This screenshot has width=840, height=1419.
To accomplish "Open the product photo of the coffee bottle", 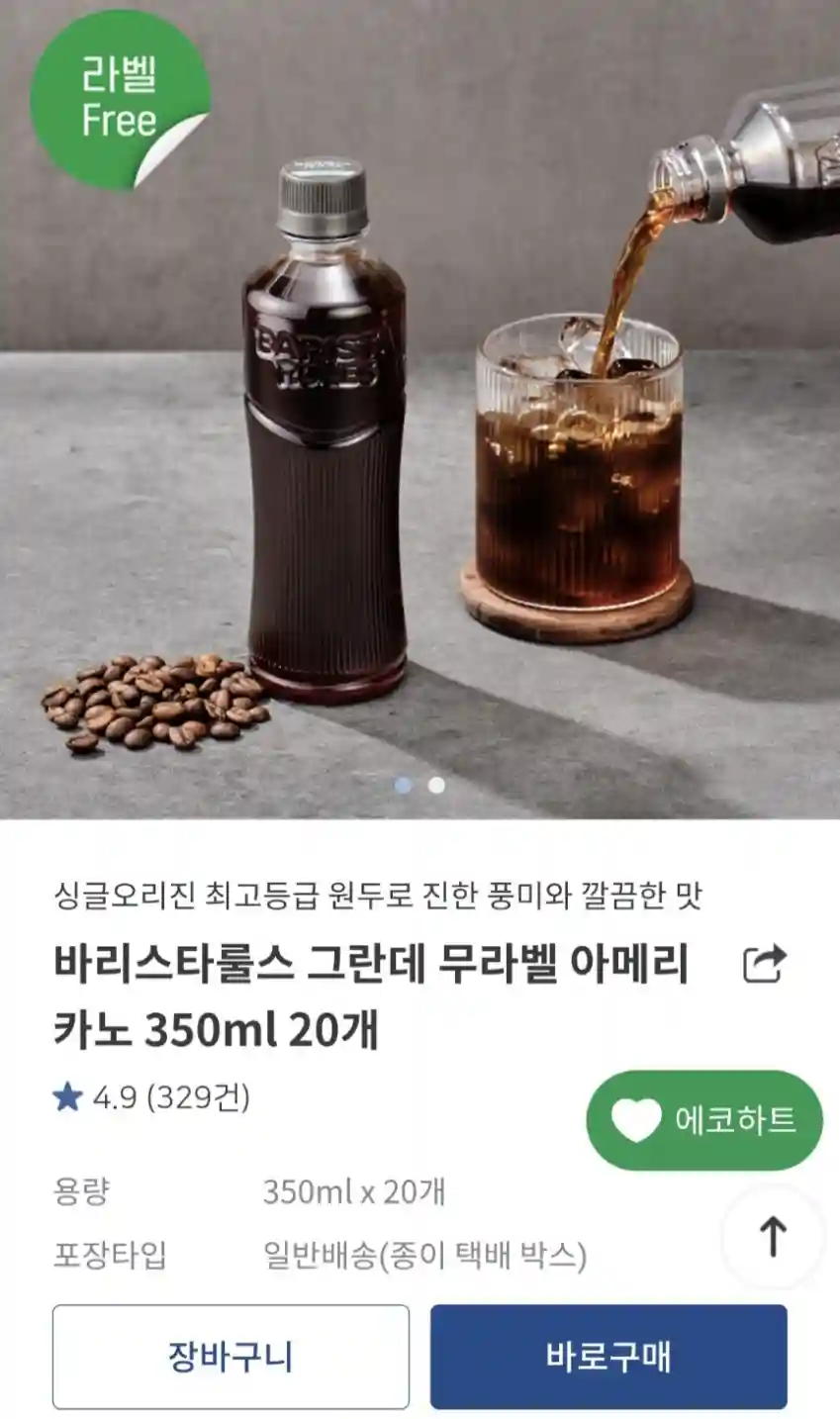I will [x=327, y=435].
